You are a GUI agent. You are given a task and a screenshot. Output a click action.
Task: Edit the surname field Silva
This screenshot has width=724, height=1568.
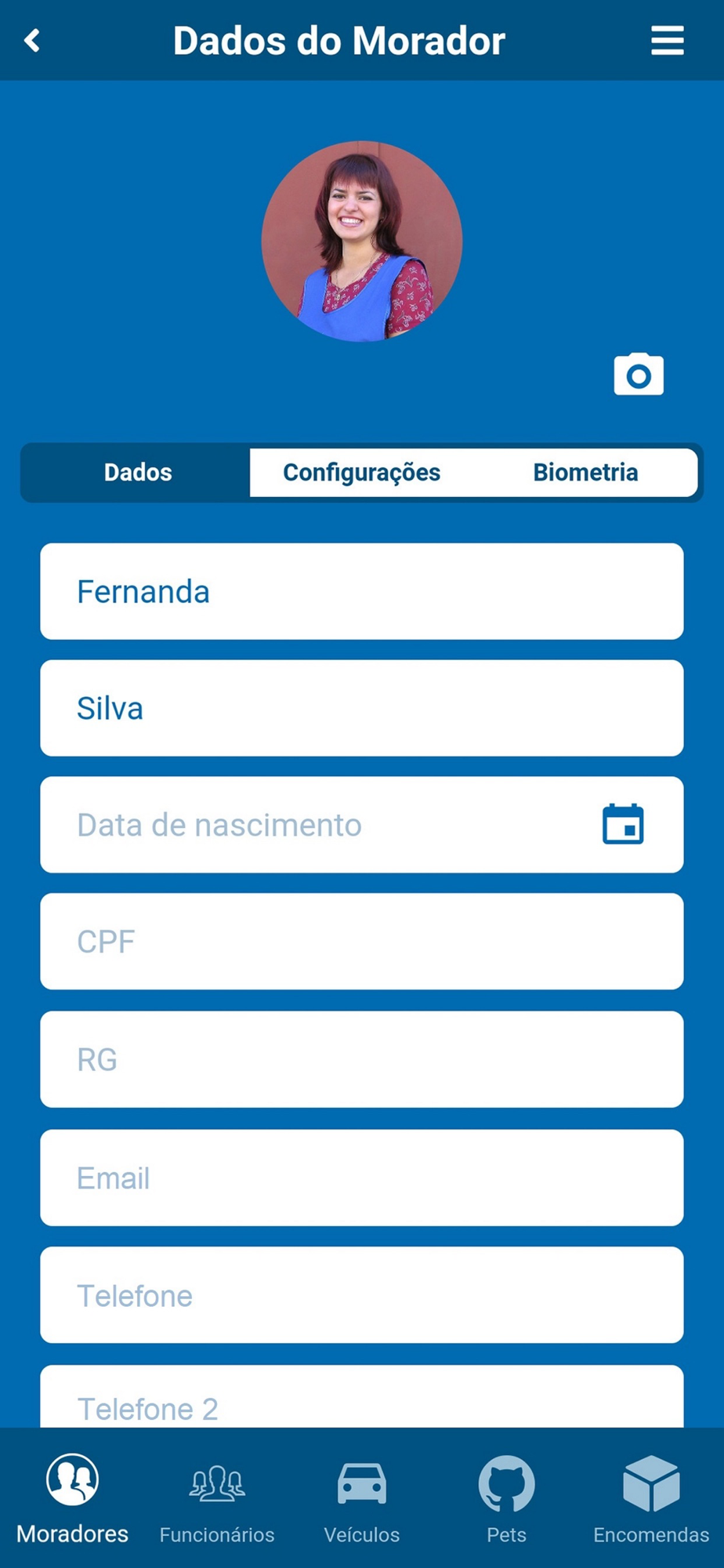(x=361, y=708)
